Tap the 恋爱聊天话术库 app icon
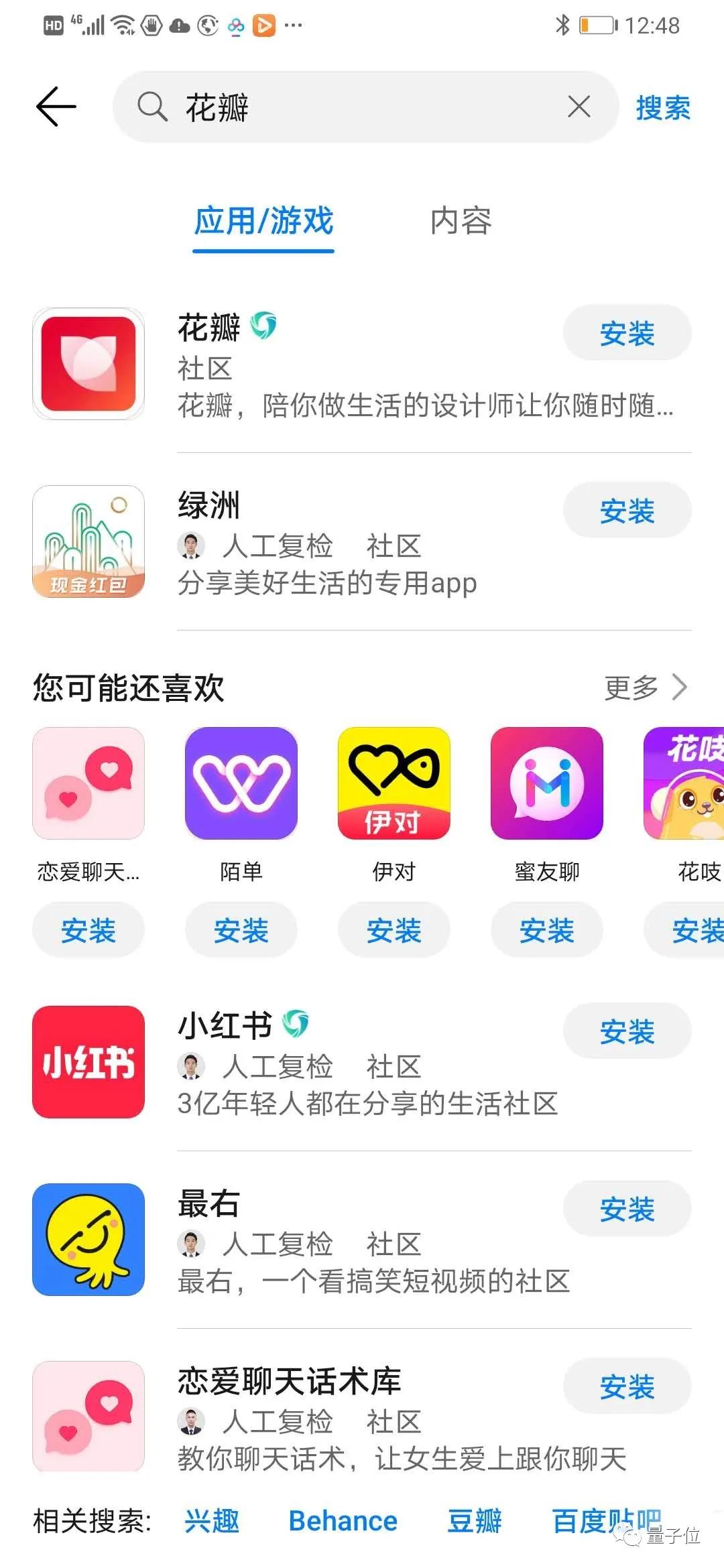724x1568 pixels. coord(88,1417)
